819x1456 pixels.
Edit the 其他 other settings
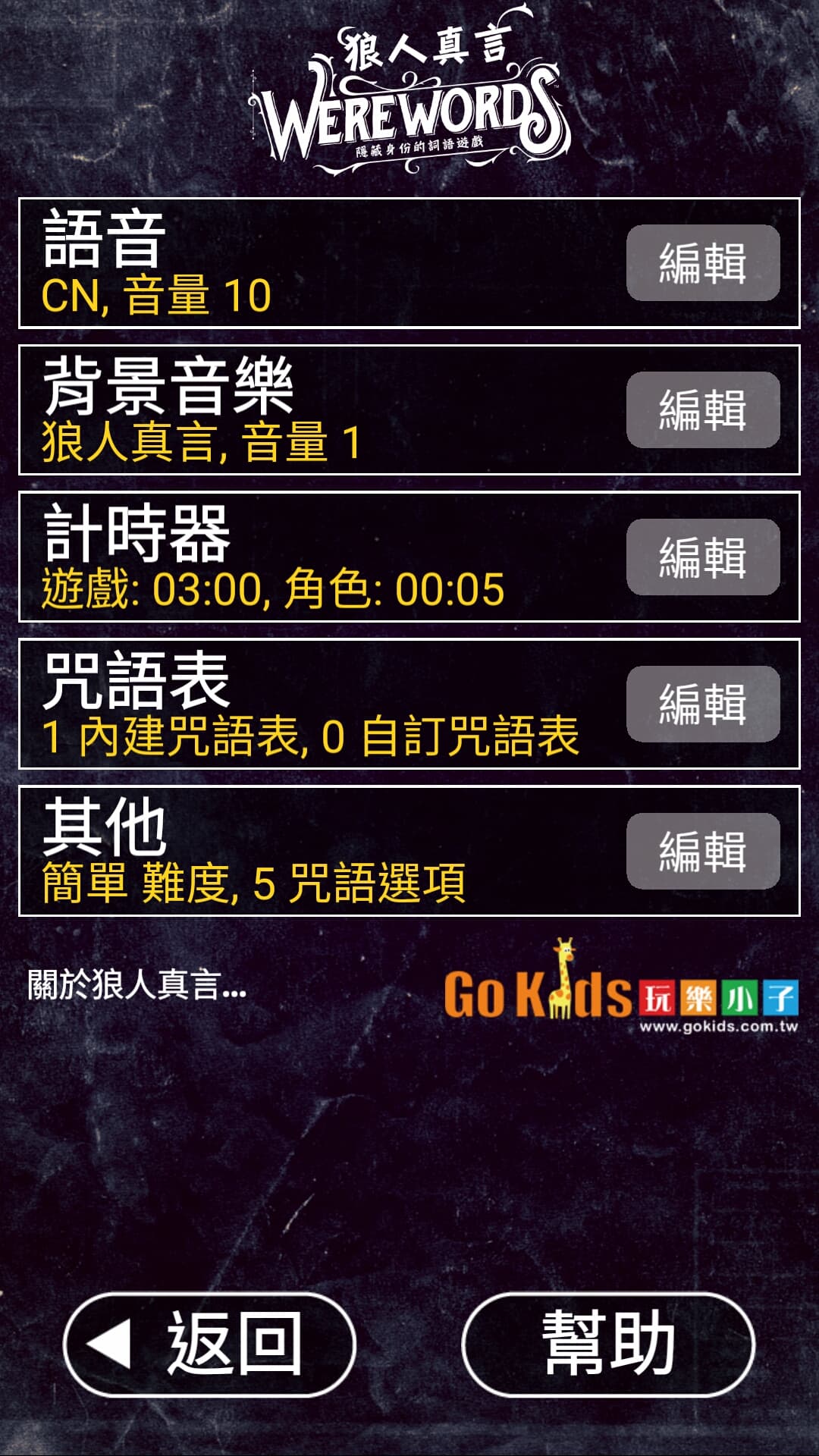(x=703, y=851)
